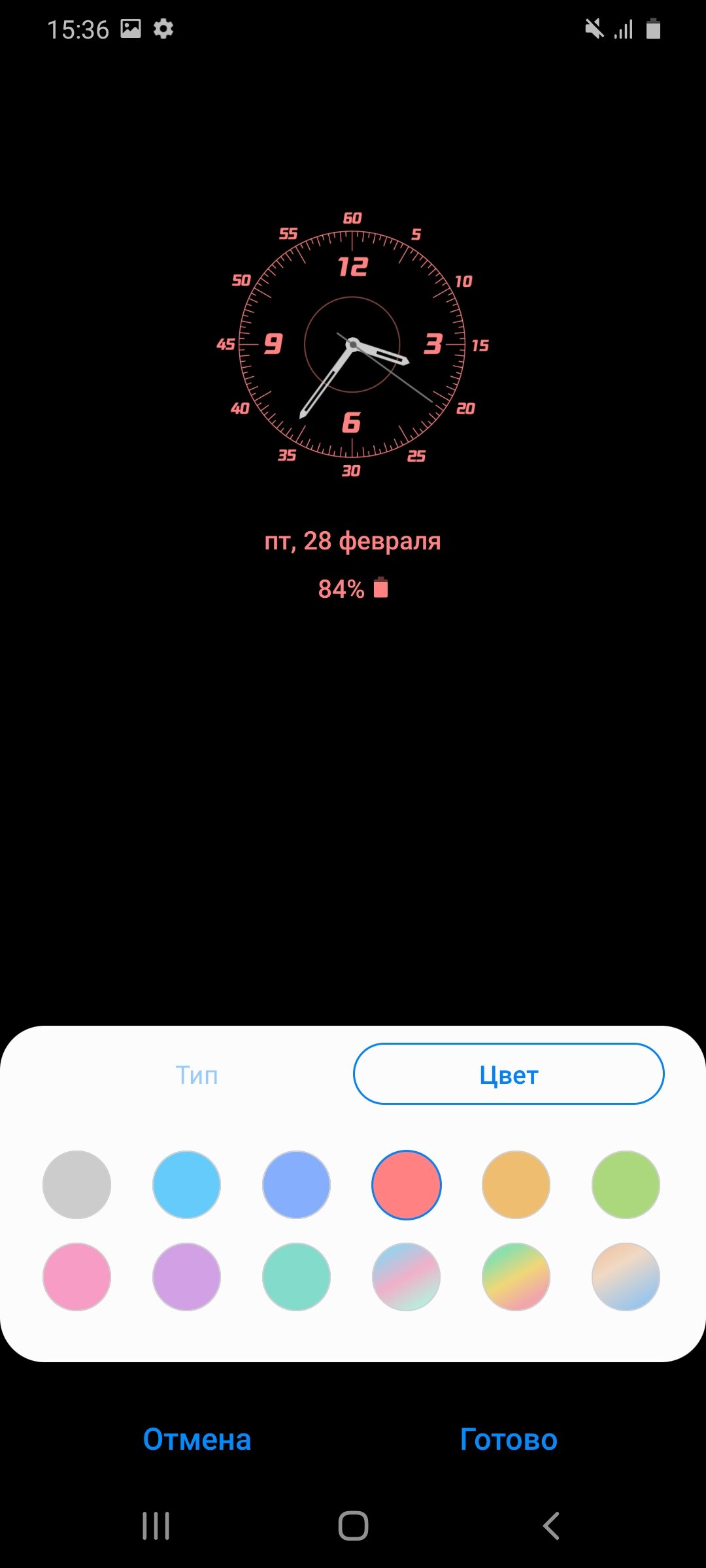Image resolution: width=706 pixels, height=1568 pixels.
Task: Choose the purple color swatch
Action: click(186, 1277)
